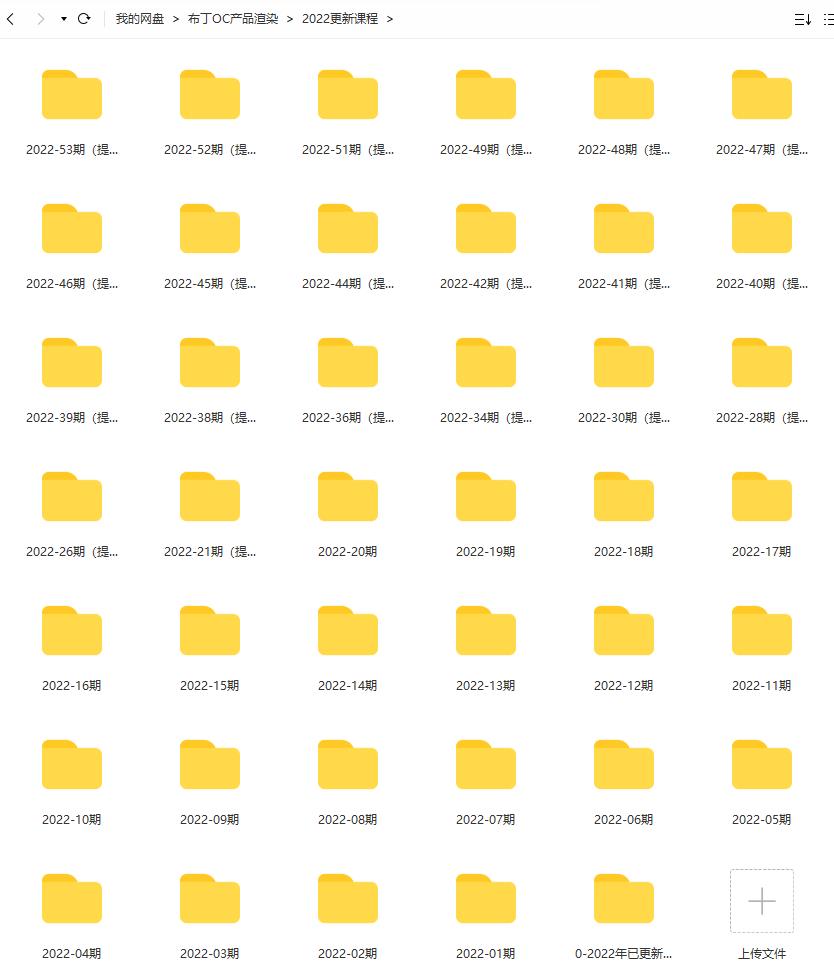The image size is (834, 978).
Task: Select the 2022-39期 folder
Action: coord(72,364)
